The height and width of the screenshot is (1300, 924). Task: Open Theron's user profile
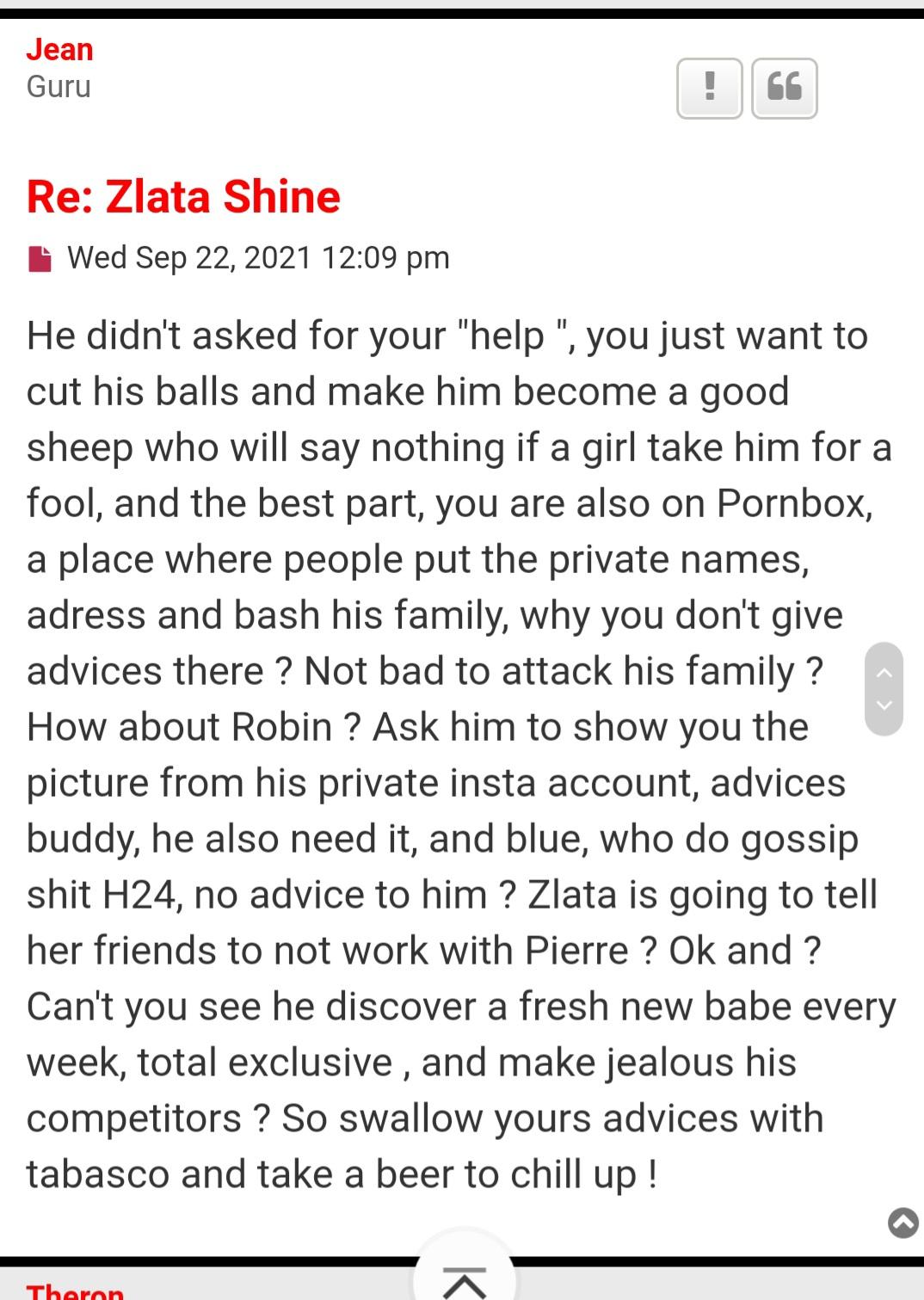[76, 1292]
